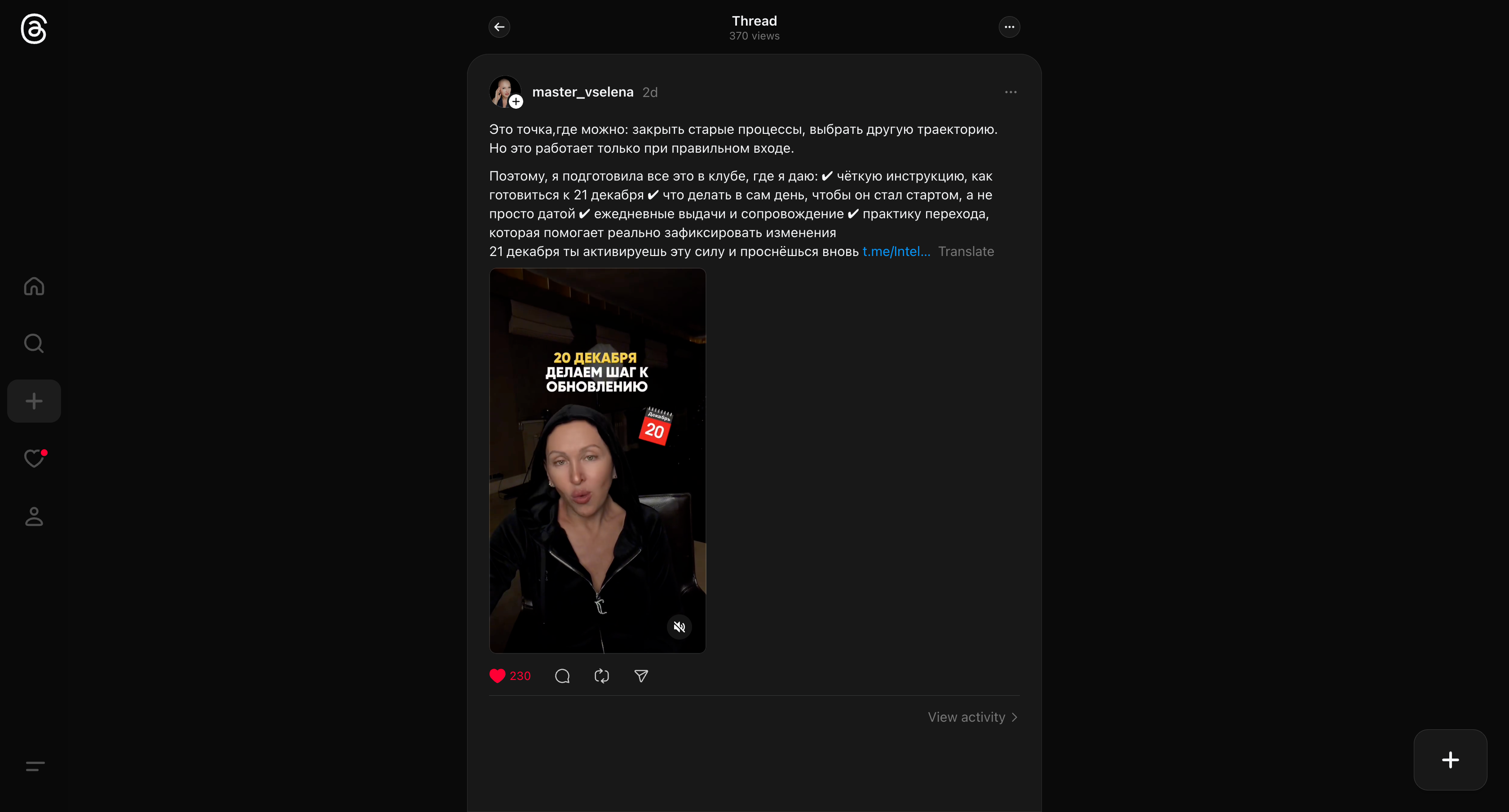Image resolution: width=1509 pixels, height=812 pixels.
Task: Follow master_vselena via avatar plus badge
Action: click(x=516, y=102)
